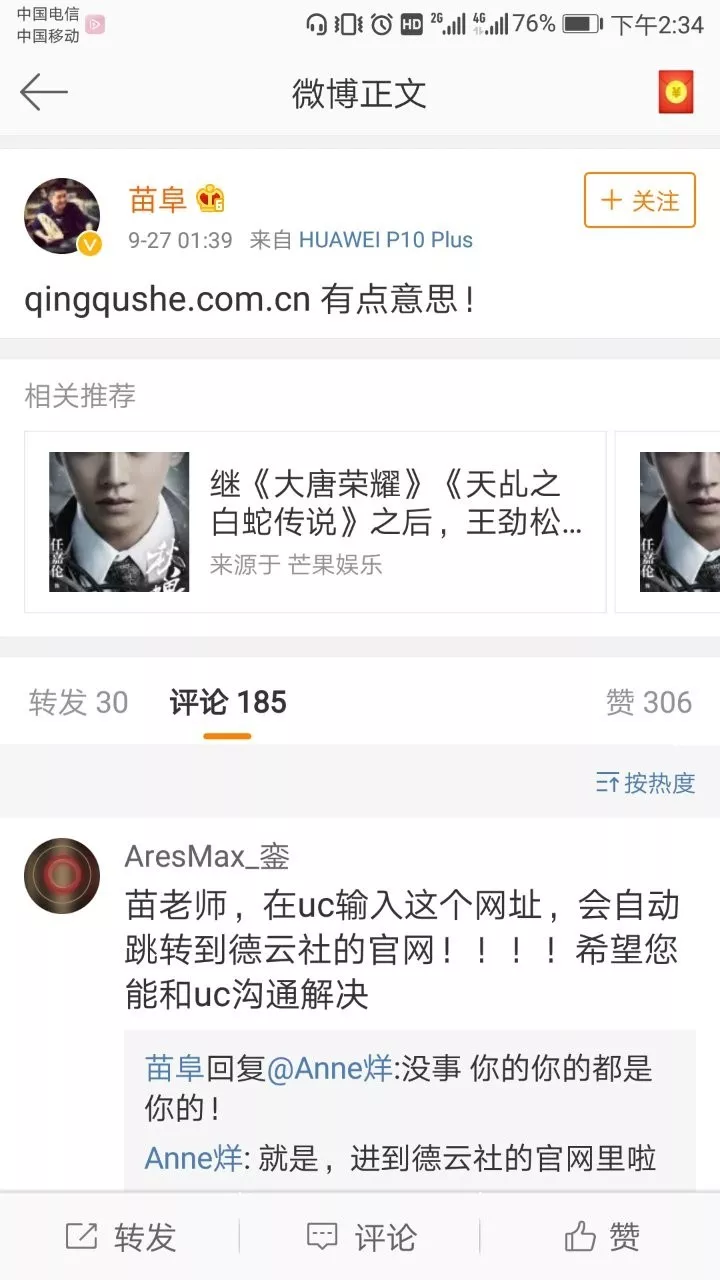720x1280 pixels.
Task: Select the 评论 185 tab
Action: click(228, 703)
